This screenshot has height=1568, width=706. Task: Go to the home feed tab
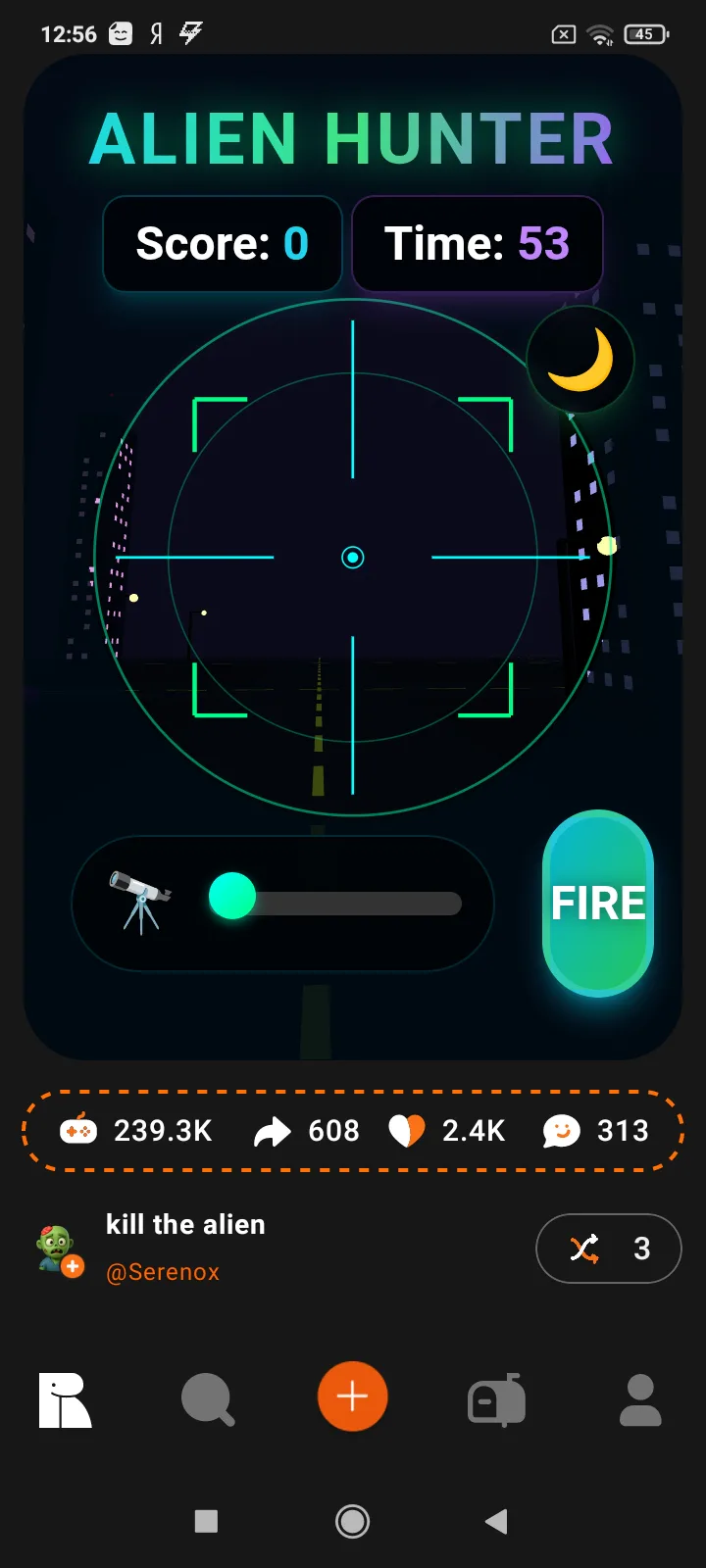[65, 1399]
